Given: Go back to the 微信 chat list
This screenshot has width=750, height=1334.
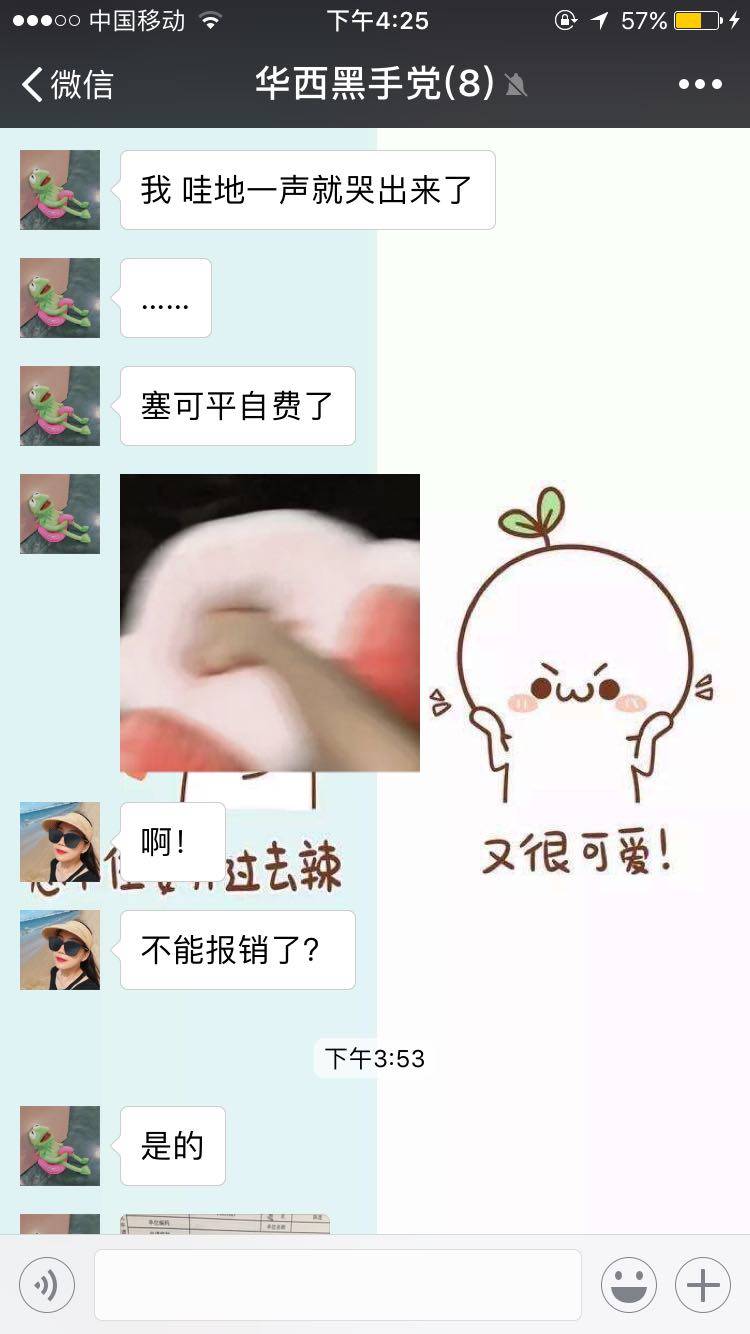Looking at the screenshot, I should [x=66, y=85].
